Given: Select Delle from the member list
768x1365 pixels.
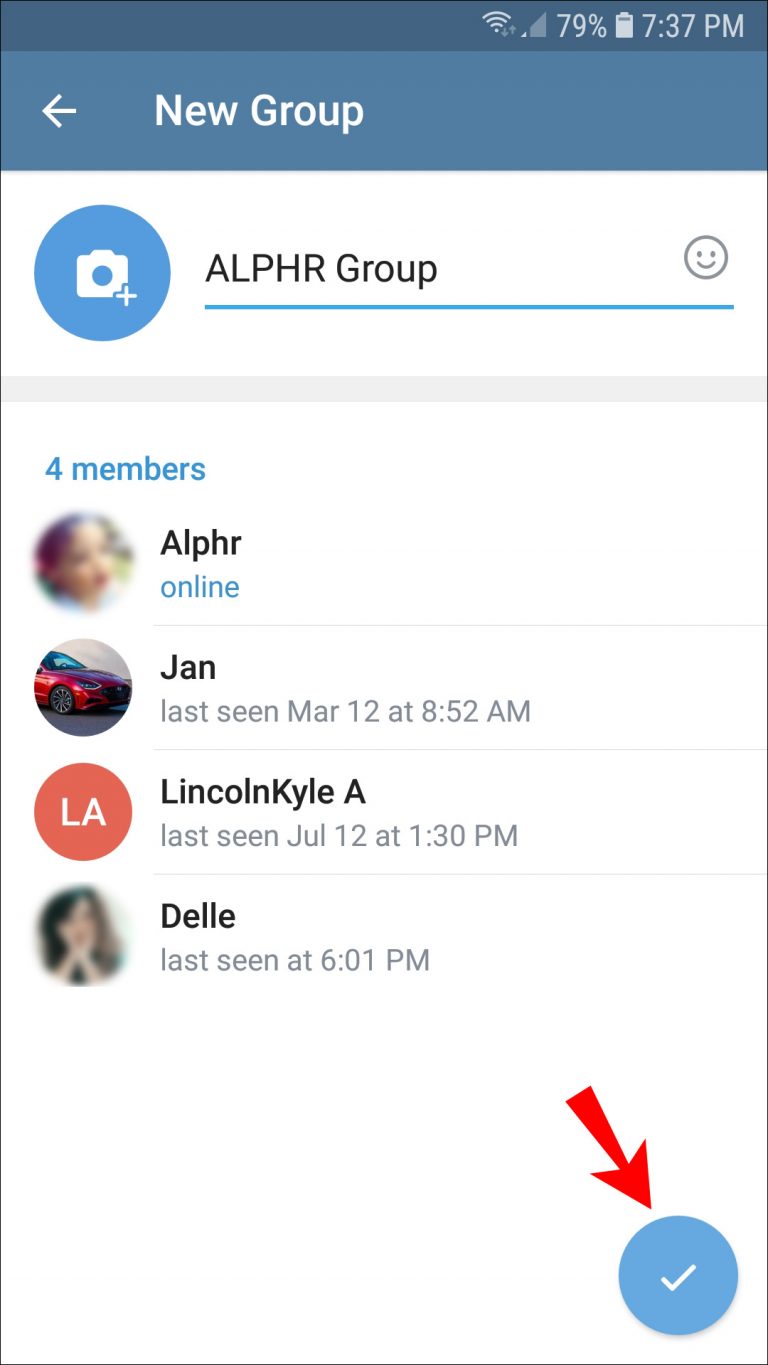Looking at the screenshot, I should (197, 915).
